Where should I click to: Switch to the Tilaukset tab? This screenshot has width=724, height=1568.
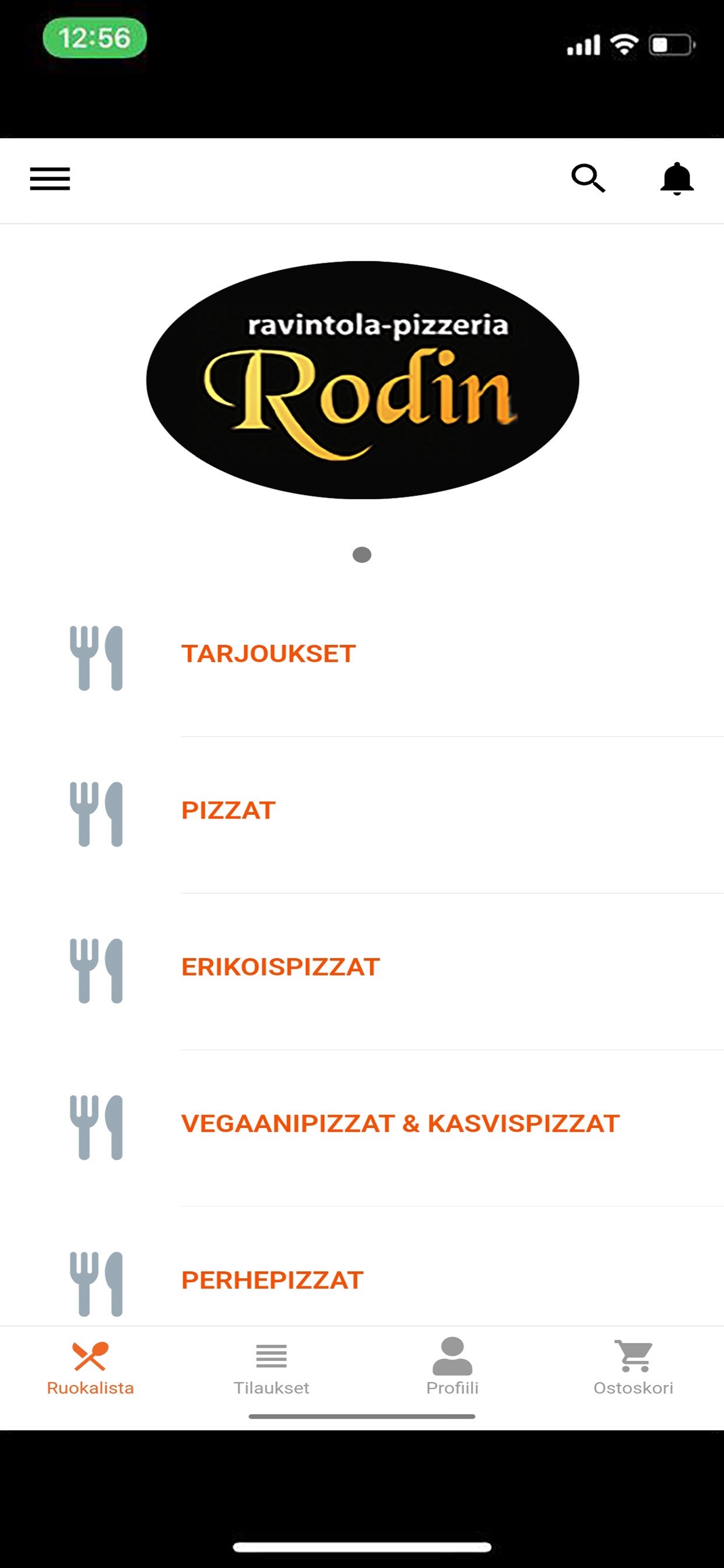(271, 1368)
